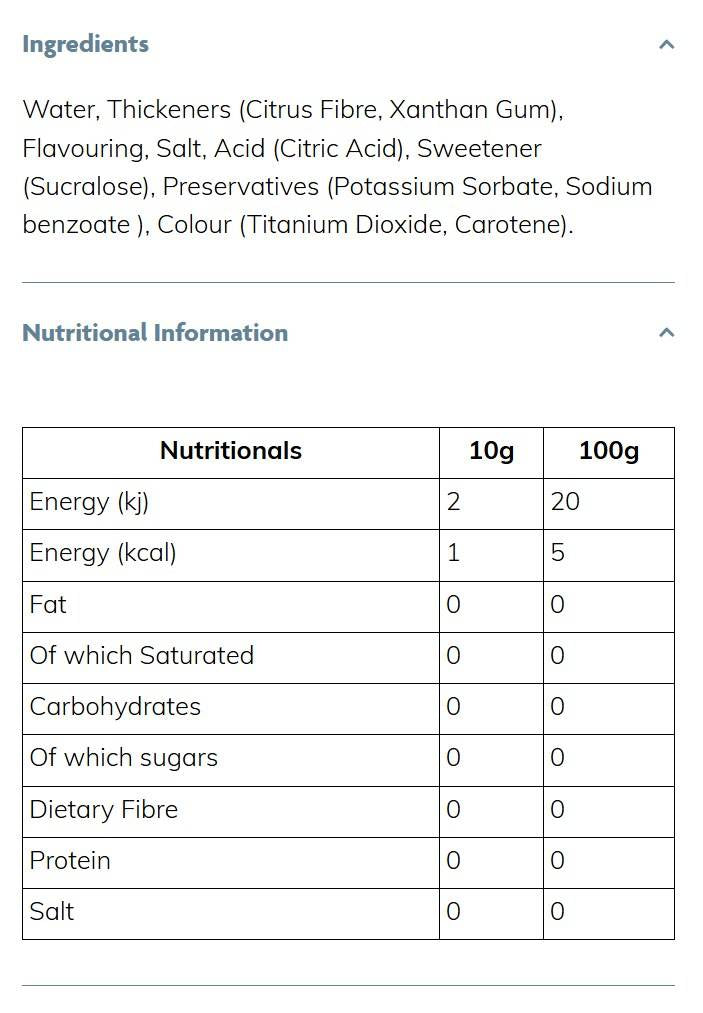Collapse the Ingredients section
Screen dimensions: 703x1013
click(x=666, y=44)
